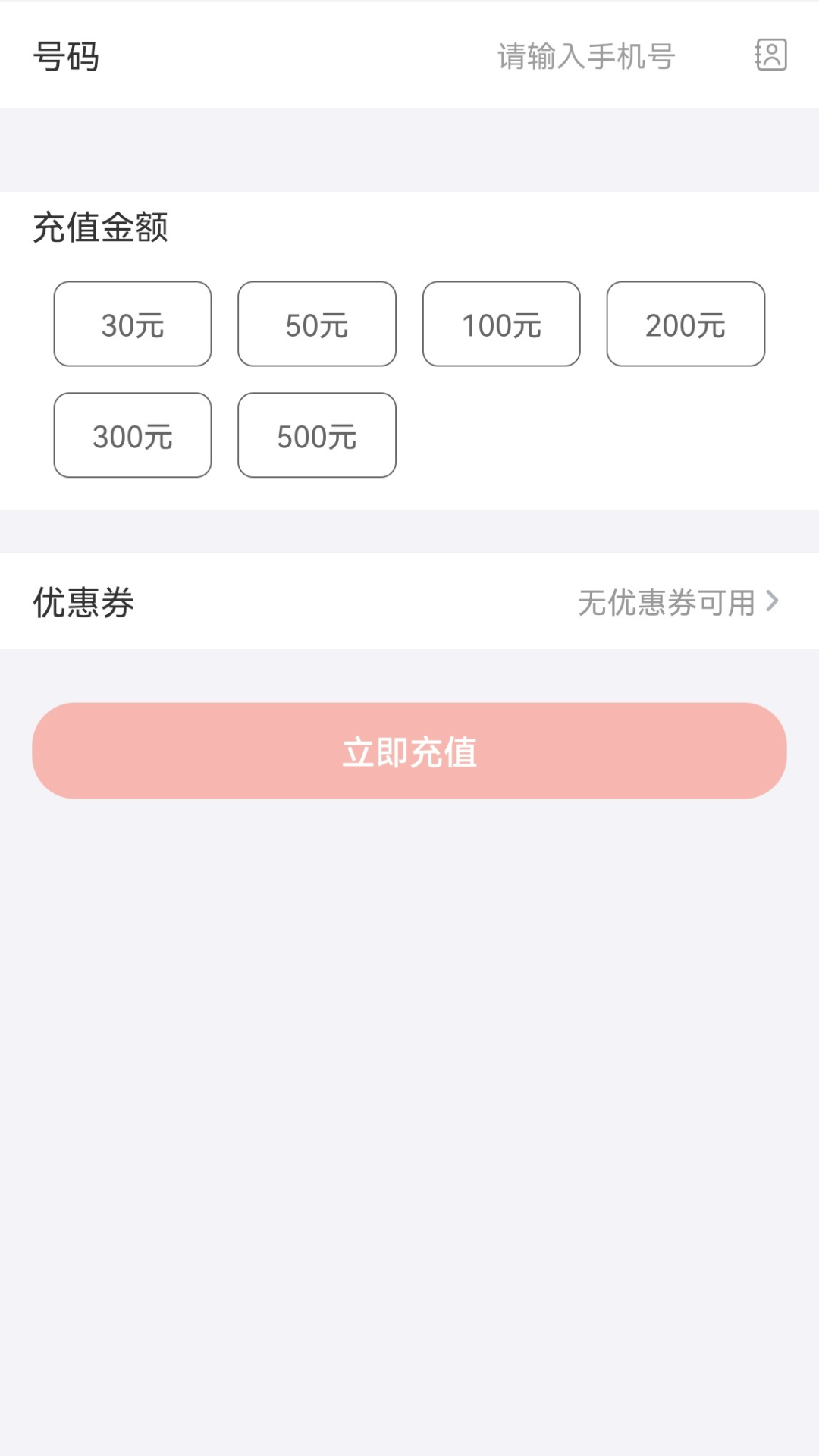This screenshot has height=1456, width=819.
Task: Pick the 300元 recharge value
Action: [x=132, y=435]
